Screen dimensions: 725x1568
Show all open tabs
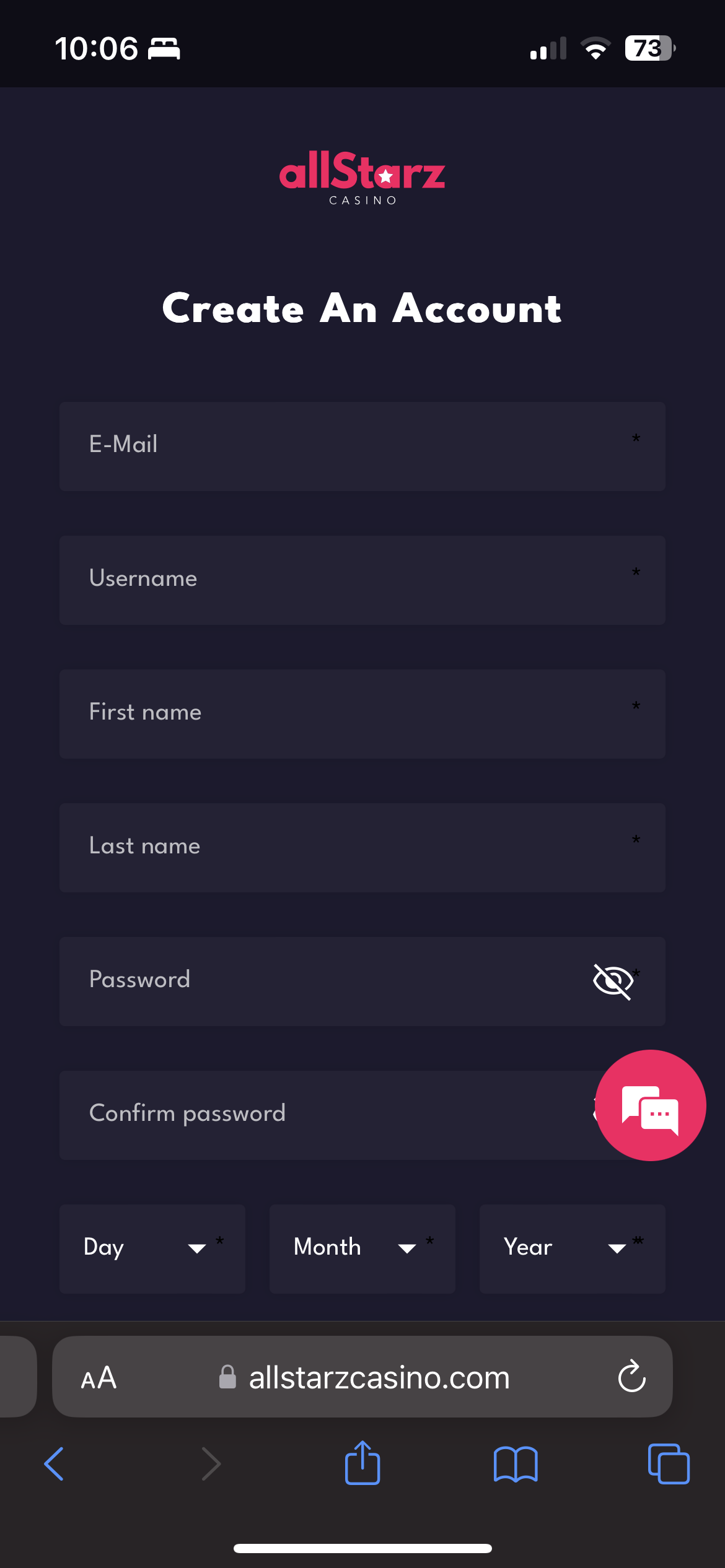pos(668,1464)
